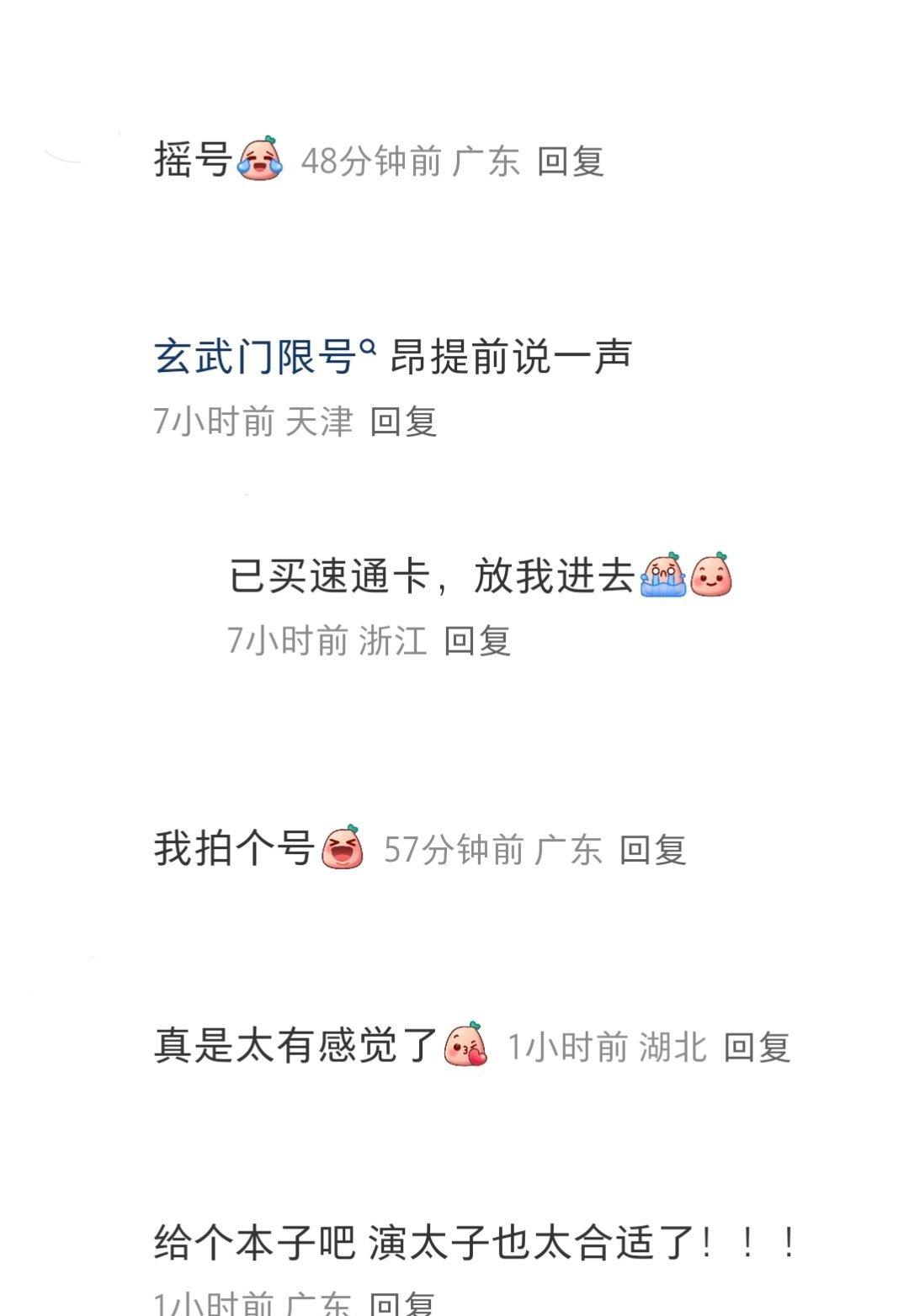Reply to the 真是太有感觉了 comment

click(757, 1048)
